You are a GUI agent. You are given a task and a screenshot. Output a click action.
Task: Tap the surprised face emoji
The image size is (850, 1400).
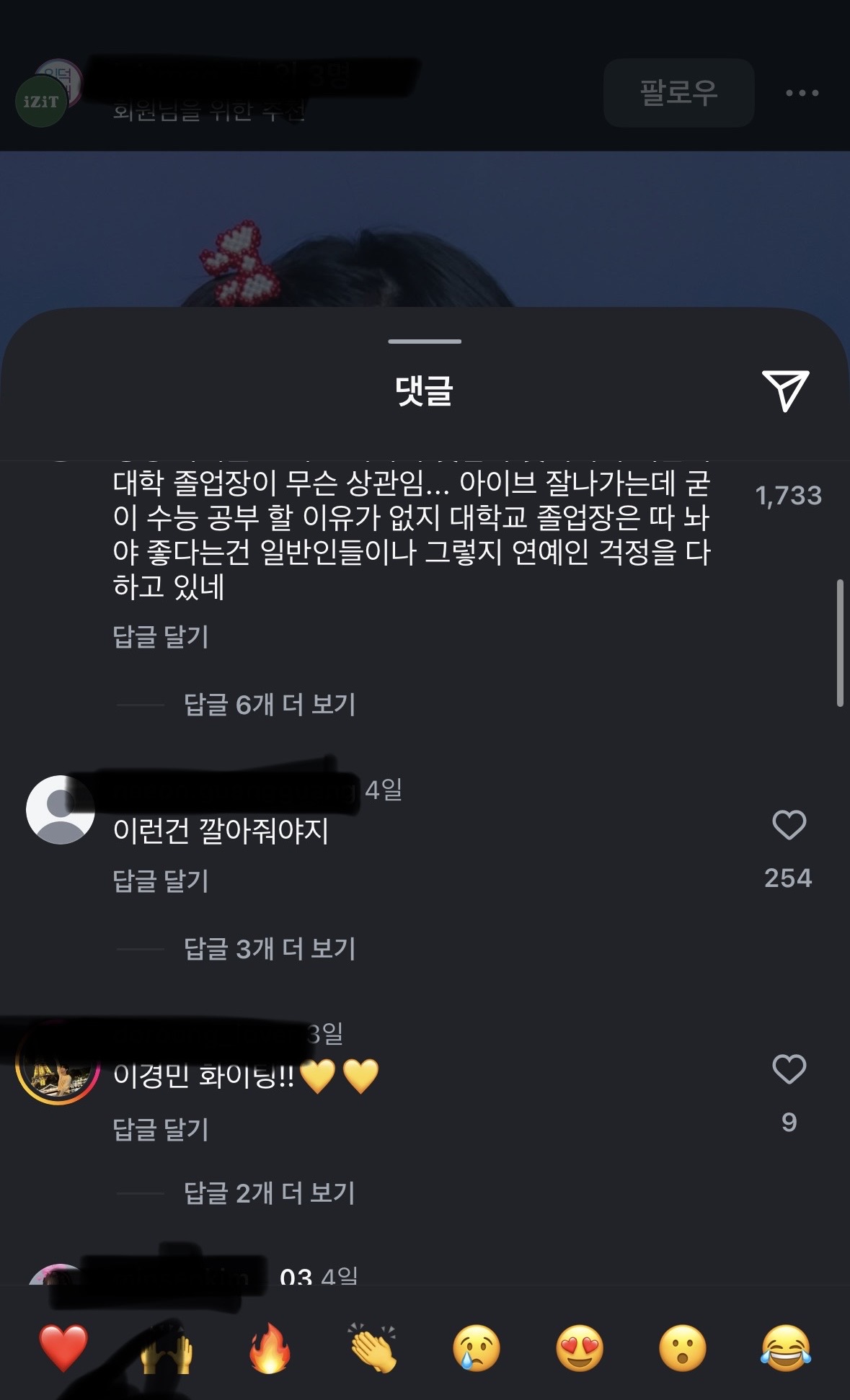(x=683, y=1348)
